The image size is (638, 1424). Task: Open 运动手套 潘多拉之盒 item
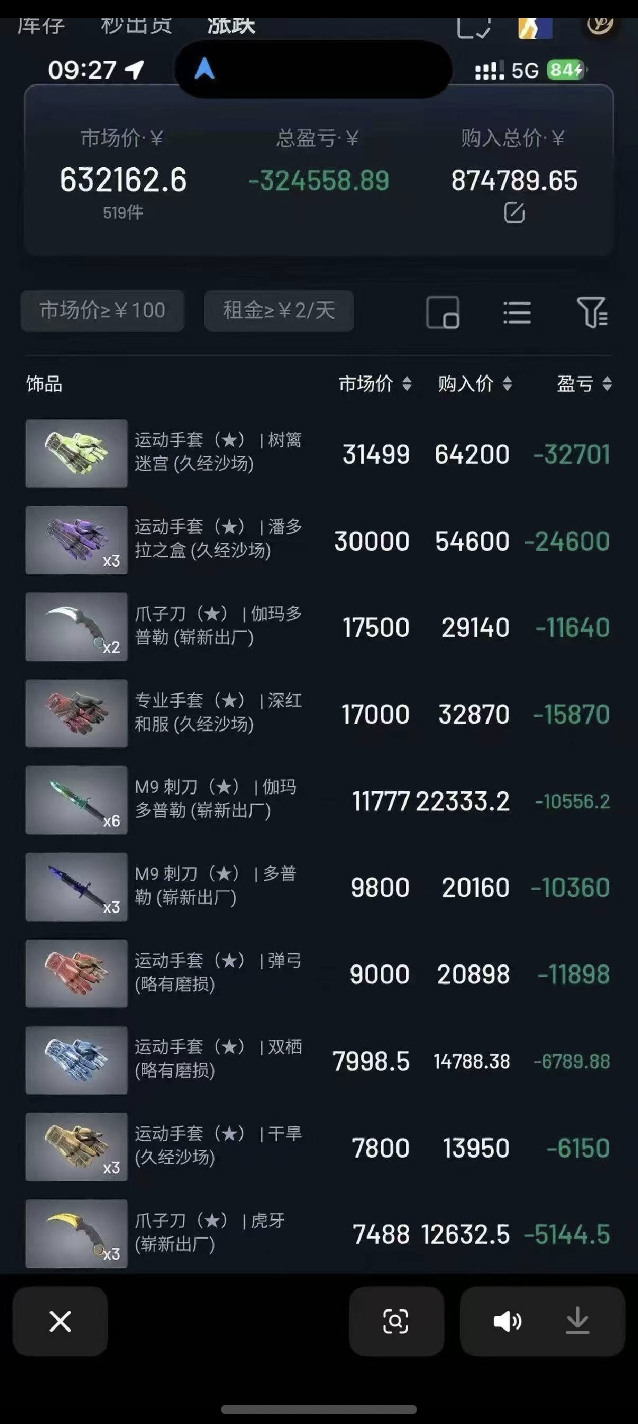218,540
